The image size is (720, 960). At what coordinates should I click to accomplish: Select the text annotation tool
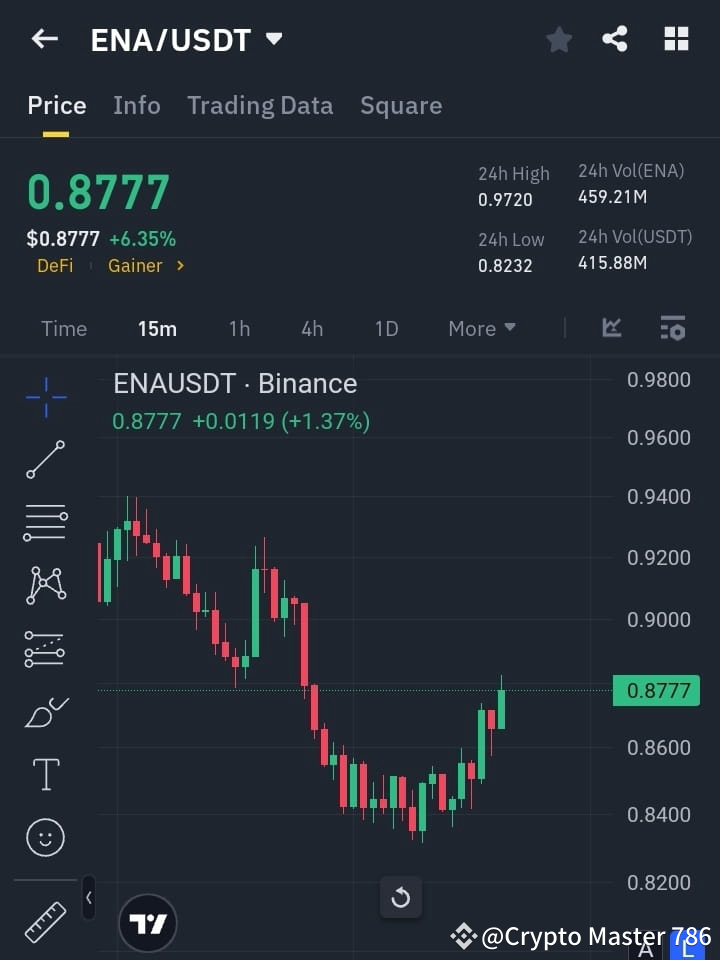(x=45, y=774)
